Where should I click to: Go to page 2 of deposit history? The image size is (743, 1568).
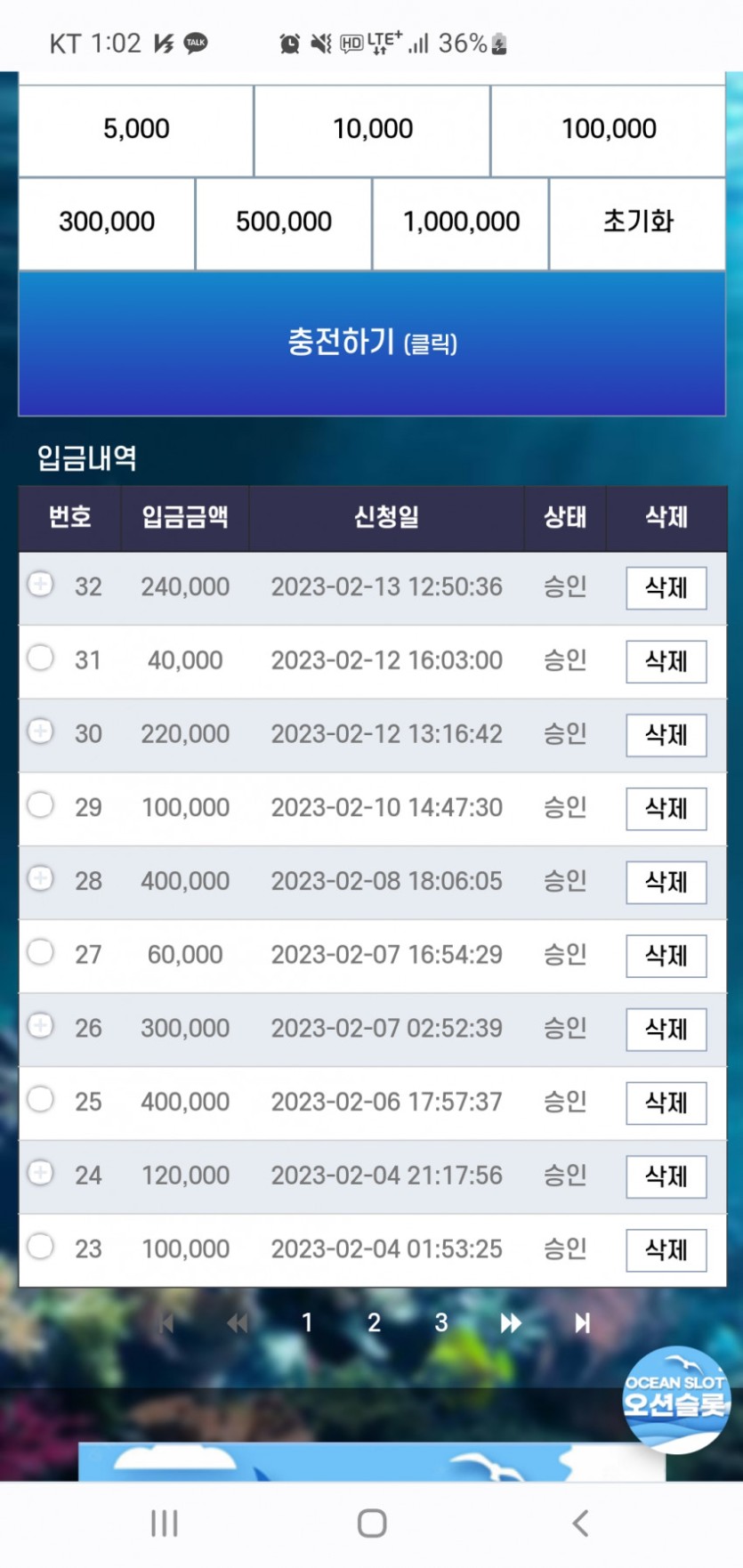374,1323
